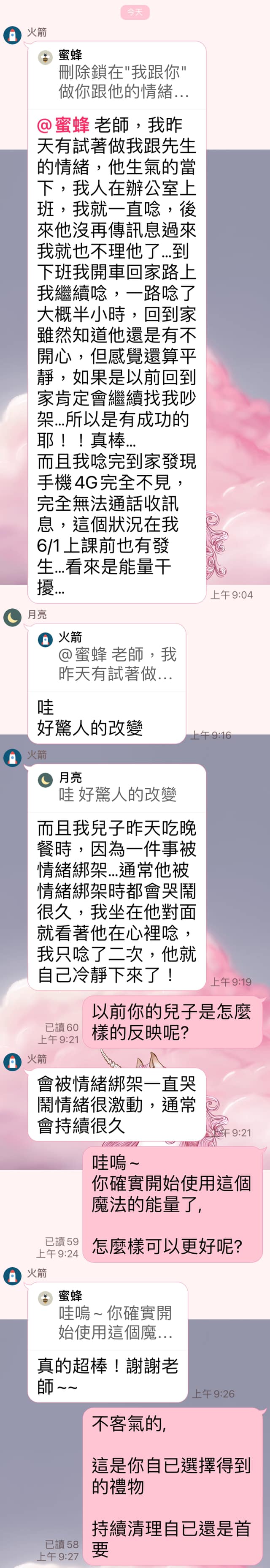270x1568 pixels.
Task: Open 月亮's profile avatar
Action: point(12,618)
